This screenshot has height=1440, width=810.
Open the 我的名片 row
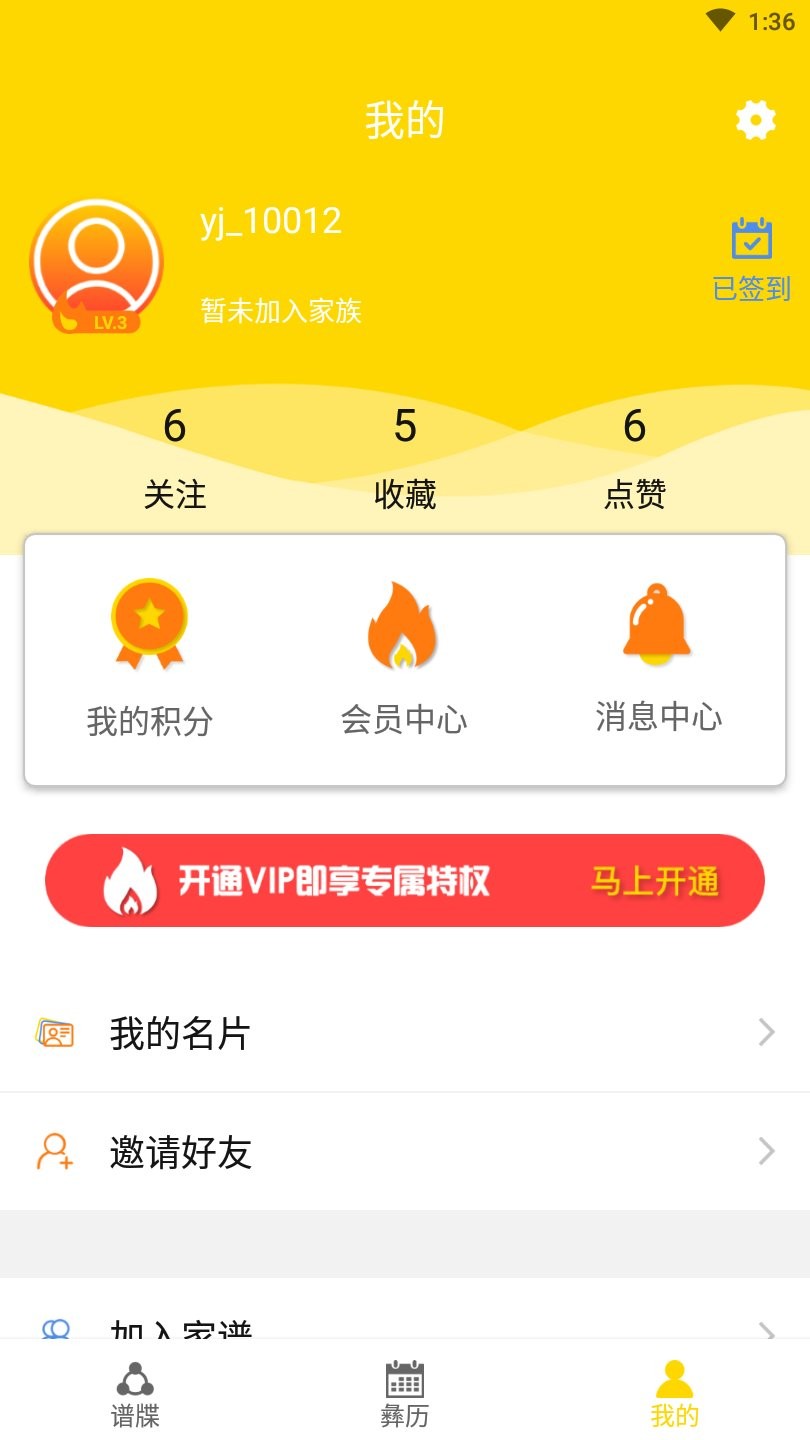(x=405, y=1033)
